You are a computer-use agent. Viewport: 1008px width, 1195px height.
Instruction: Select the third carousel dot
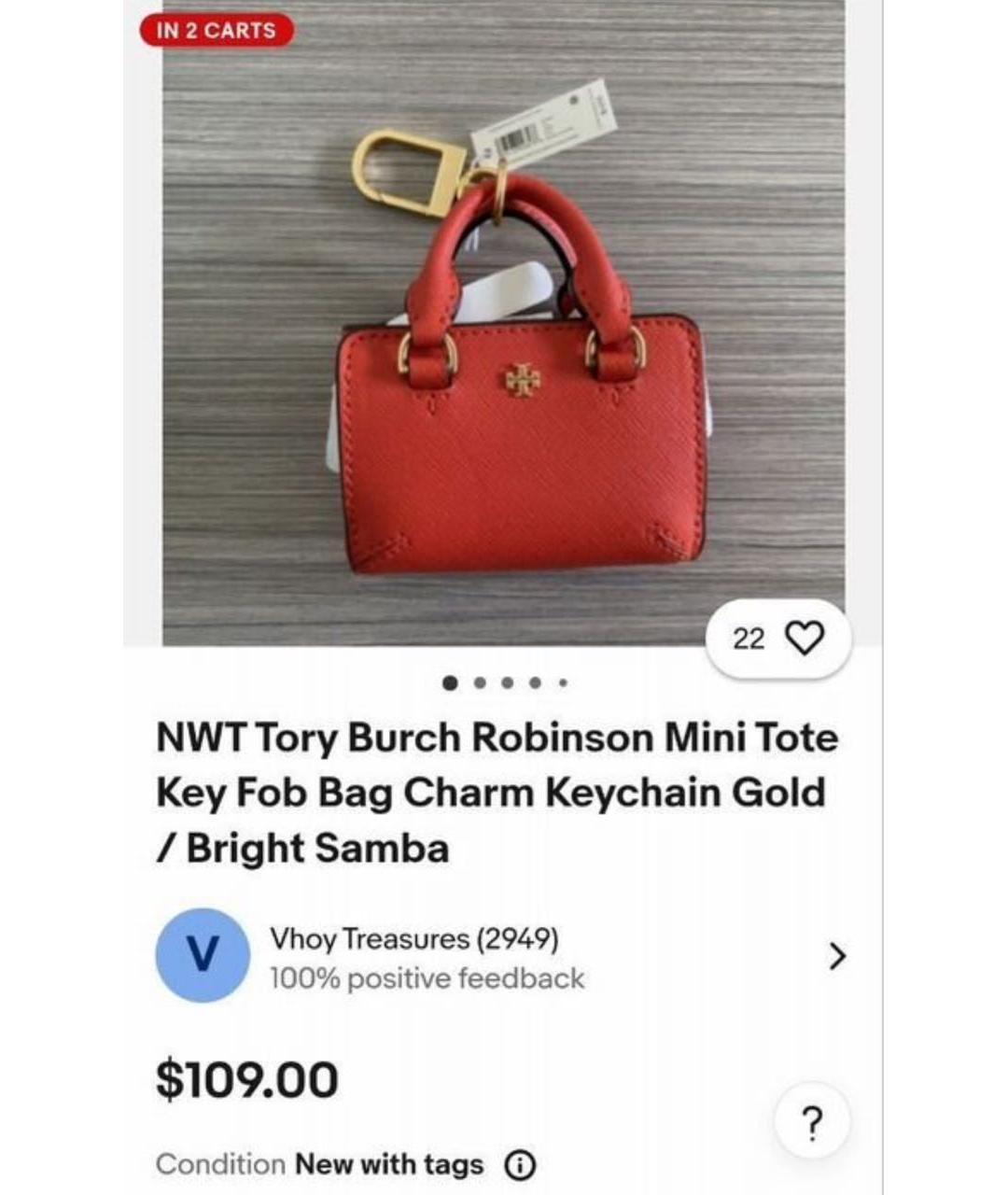click(x=508, y=683)
